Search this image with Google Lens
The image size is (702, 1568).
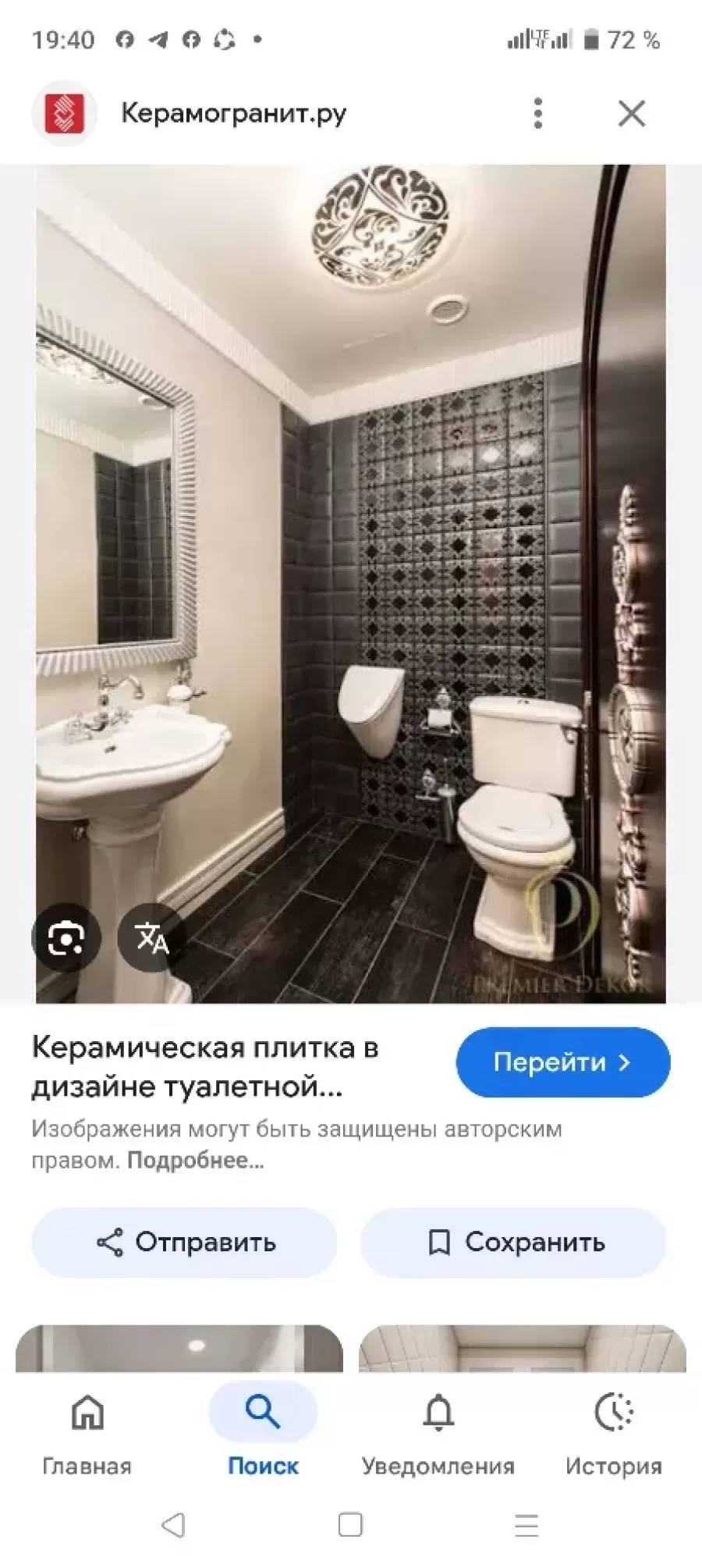66,937
